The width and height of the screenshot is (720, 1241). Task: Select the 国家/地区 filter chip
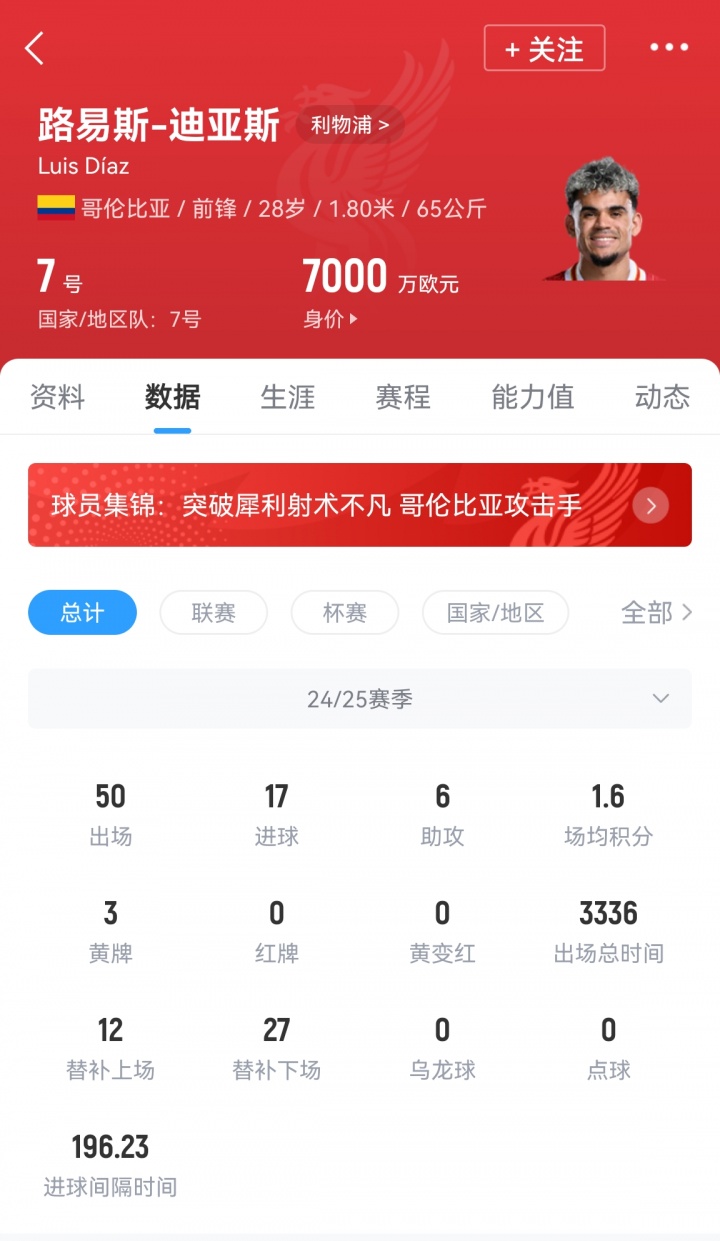[495, 613]
